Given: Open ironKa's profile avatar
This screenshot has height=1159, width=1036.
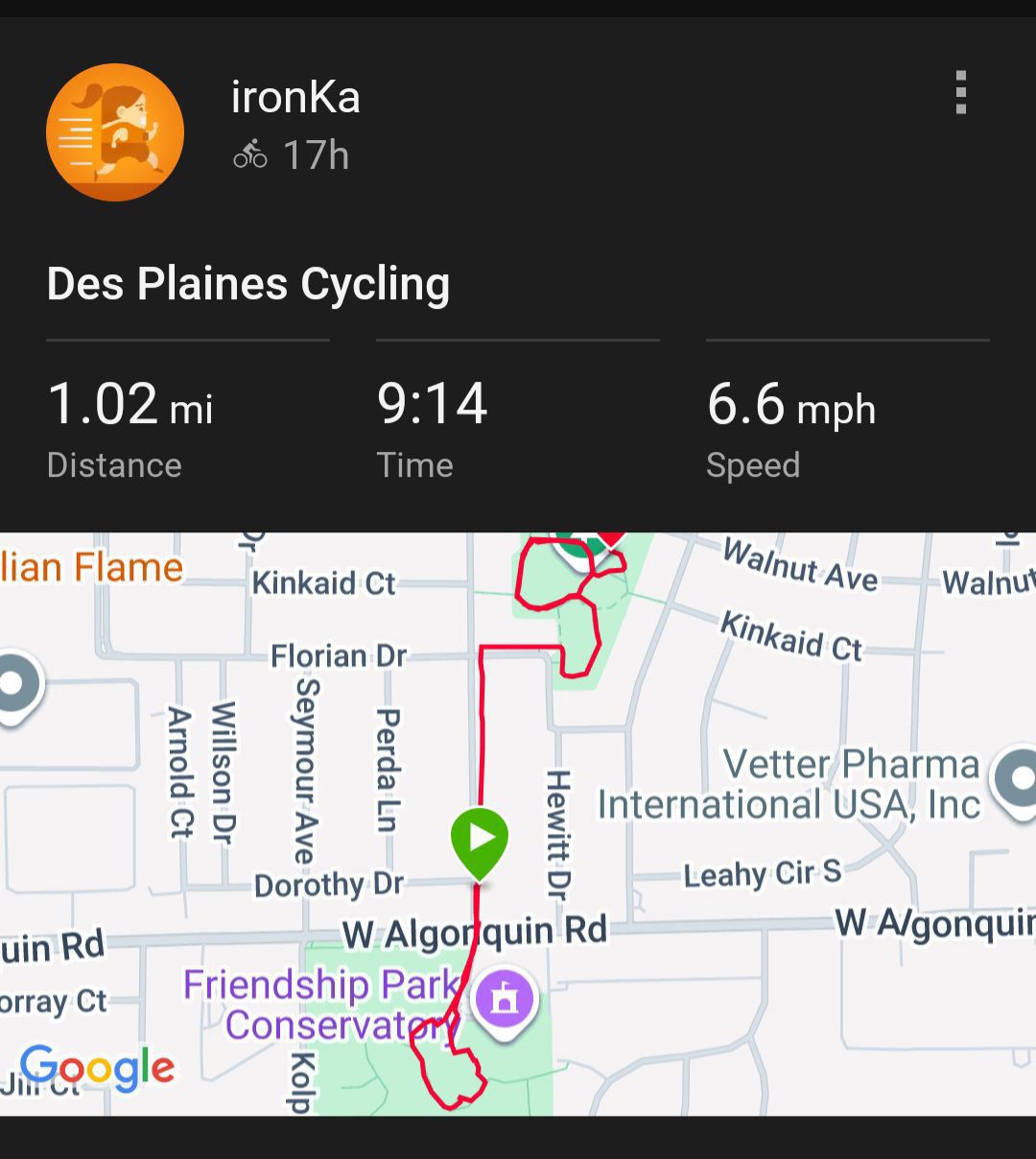Looking at the screenshot, I should click(115, 132).
